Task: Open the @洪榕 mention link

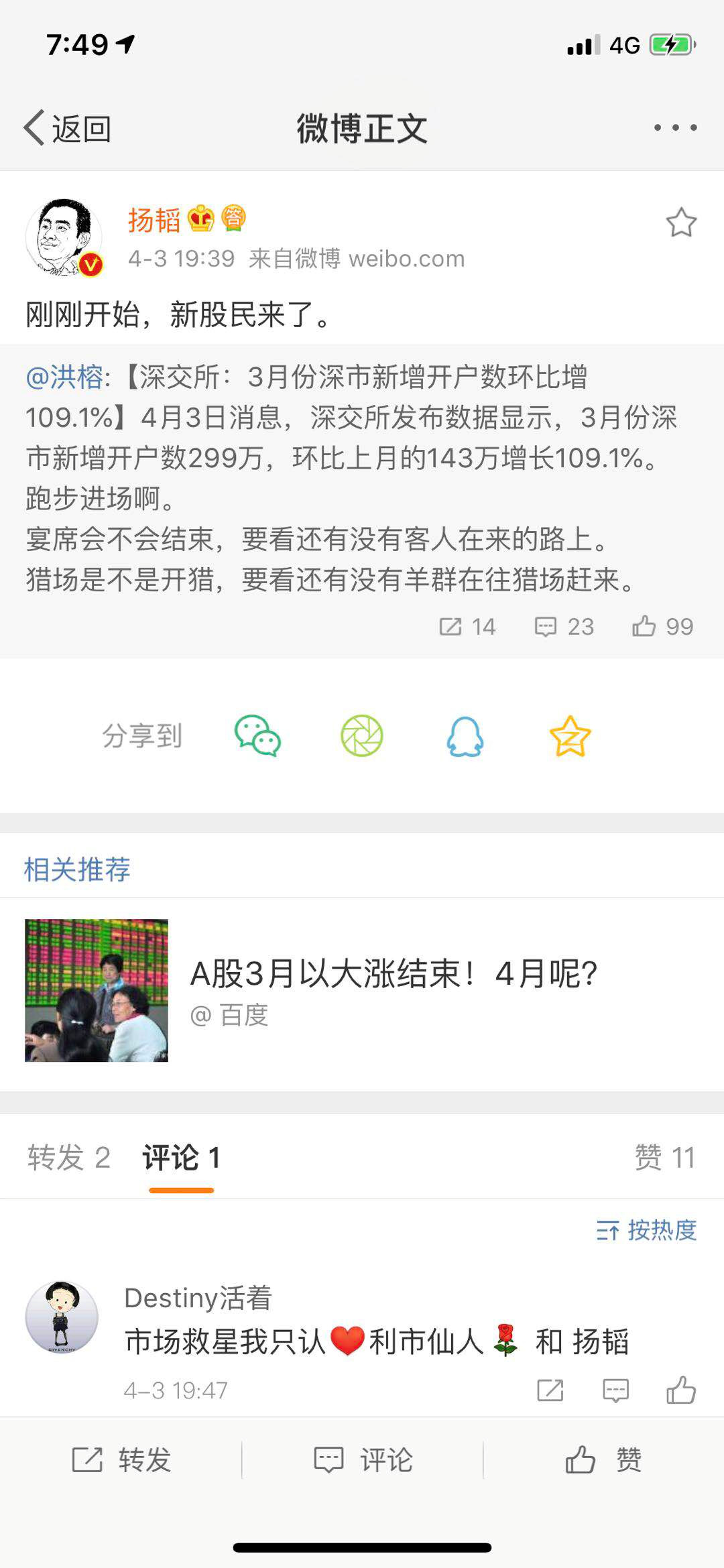Action: [x=64, y=377]
